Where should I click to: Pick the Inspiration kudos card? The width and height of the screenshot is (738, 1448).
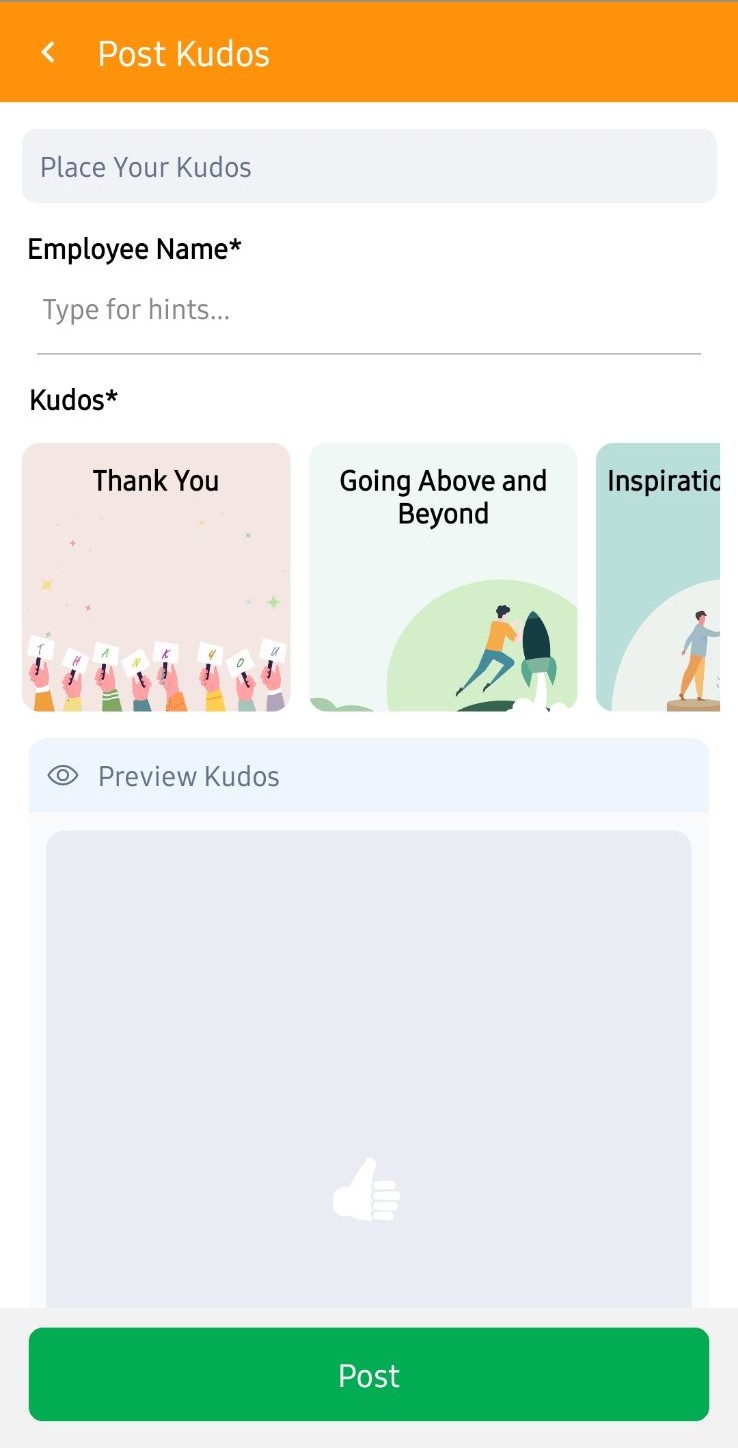(x=659, y=577)
